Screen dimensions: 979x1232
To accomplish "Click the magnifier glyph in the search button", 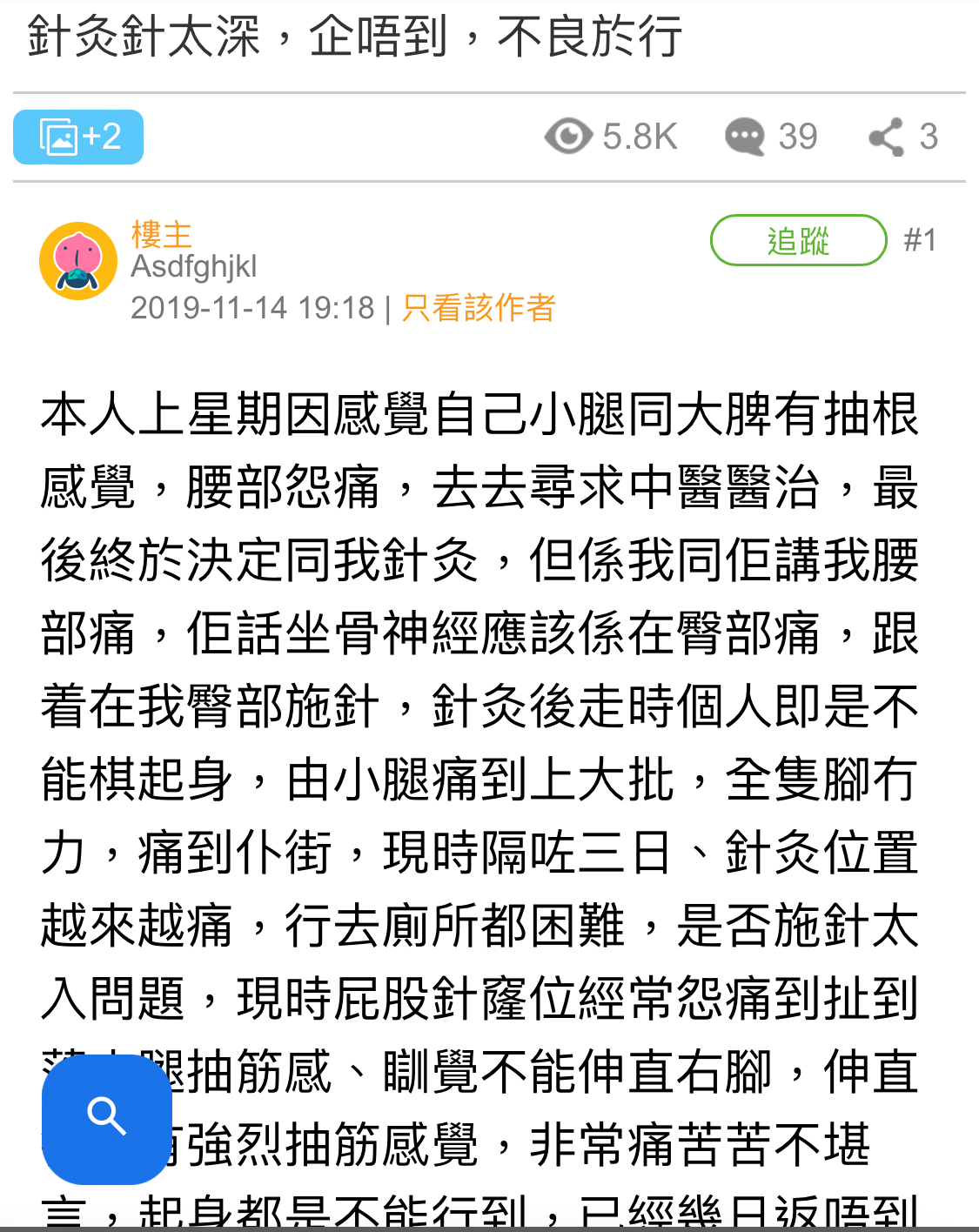I will pos(106,1116).
